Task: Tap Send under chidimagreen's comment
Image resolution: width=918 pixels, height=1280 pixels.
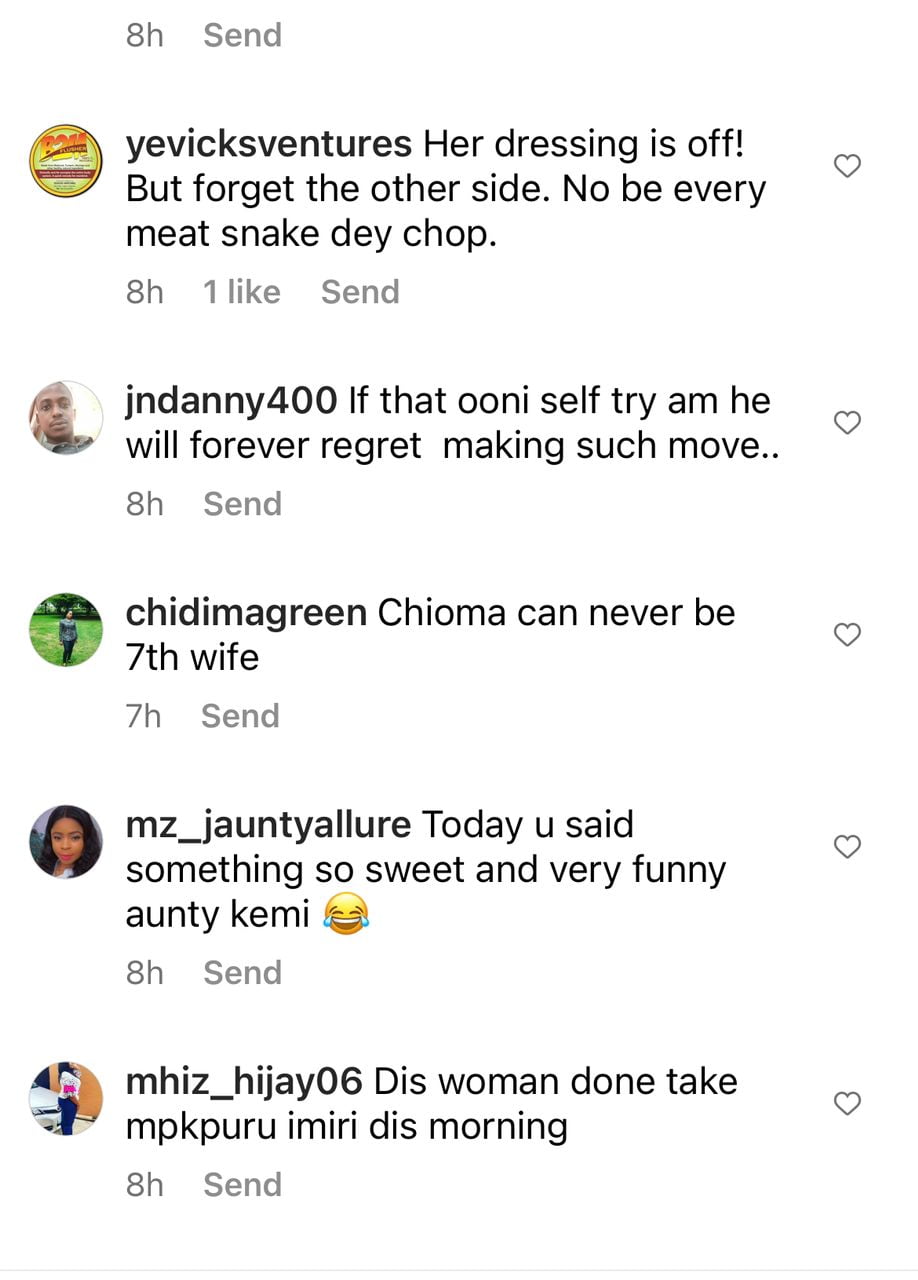Action: [240, 716]
